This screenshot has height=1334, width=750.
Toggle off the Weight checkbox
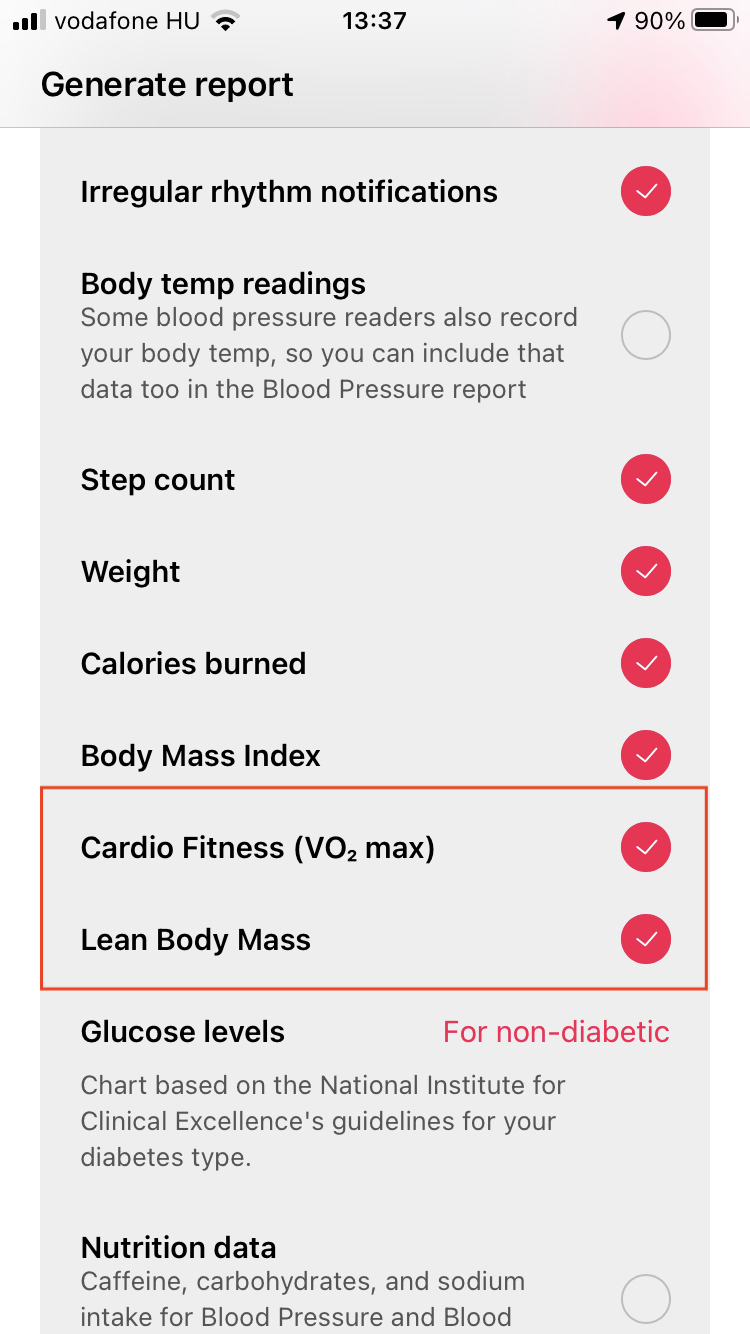(645, 572)
